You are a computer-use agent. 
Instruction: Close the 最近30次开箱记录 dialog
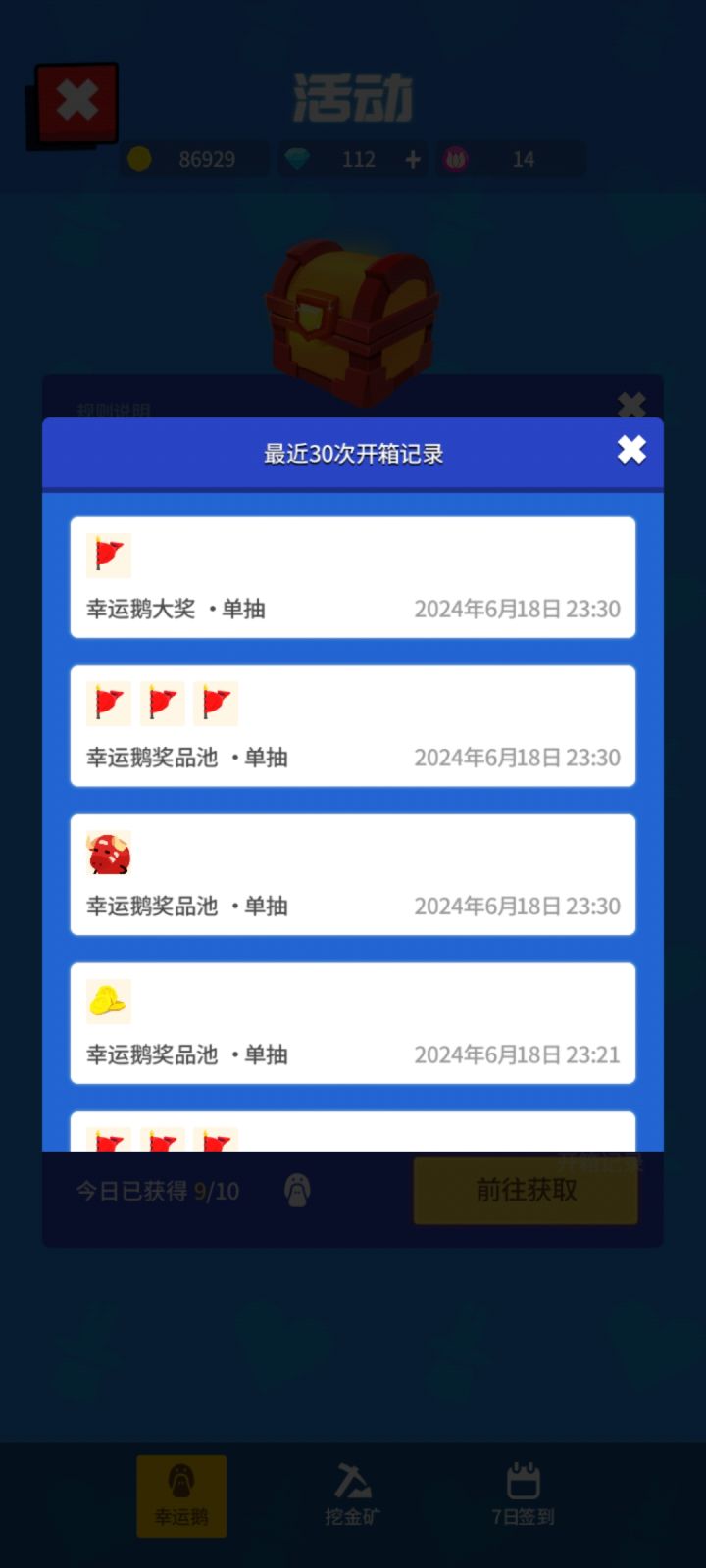pyautogui.click(x=630, y=450)
